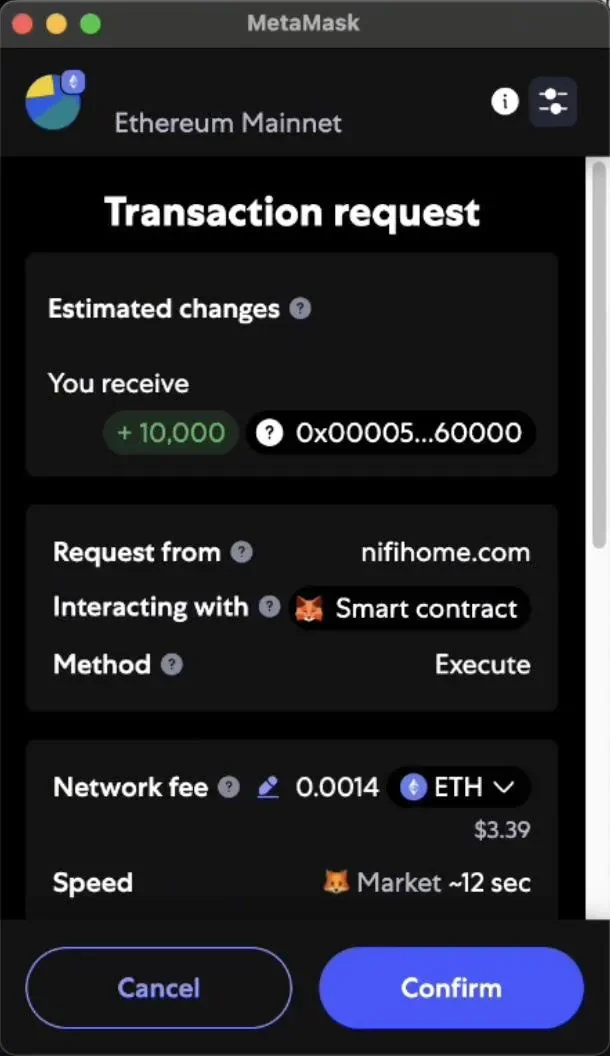Show help for Request from
The image size is (610, 1056).
pos(241,552)
